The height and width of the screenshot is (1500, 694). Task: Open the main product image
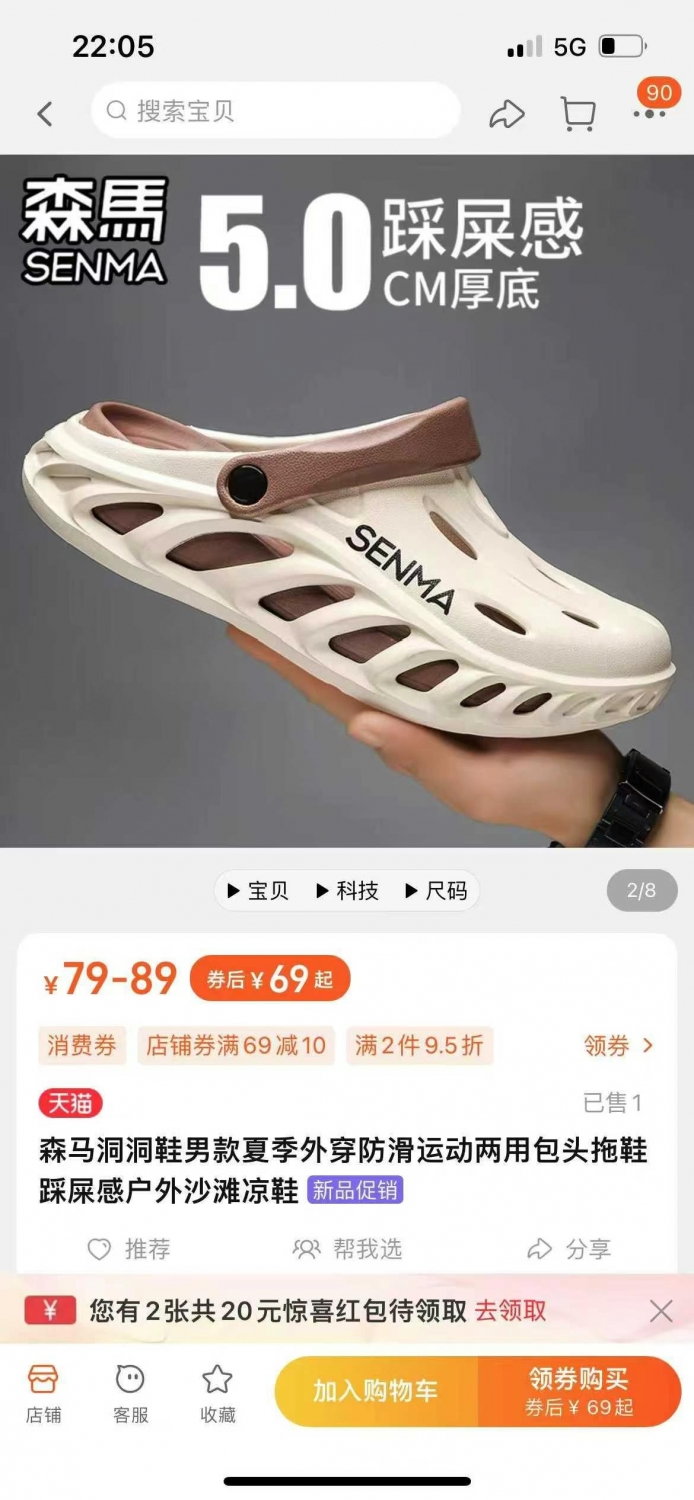tap(347, 501)
